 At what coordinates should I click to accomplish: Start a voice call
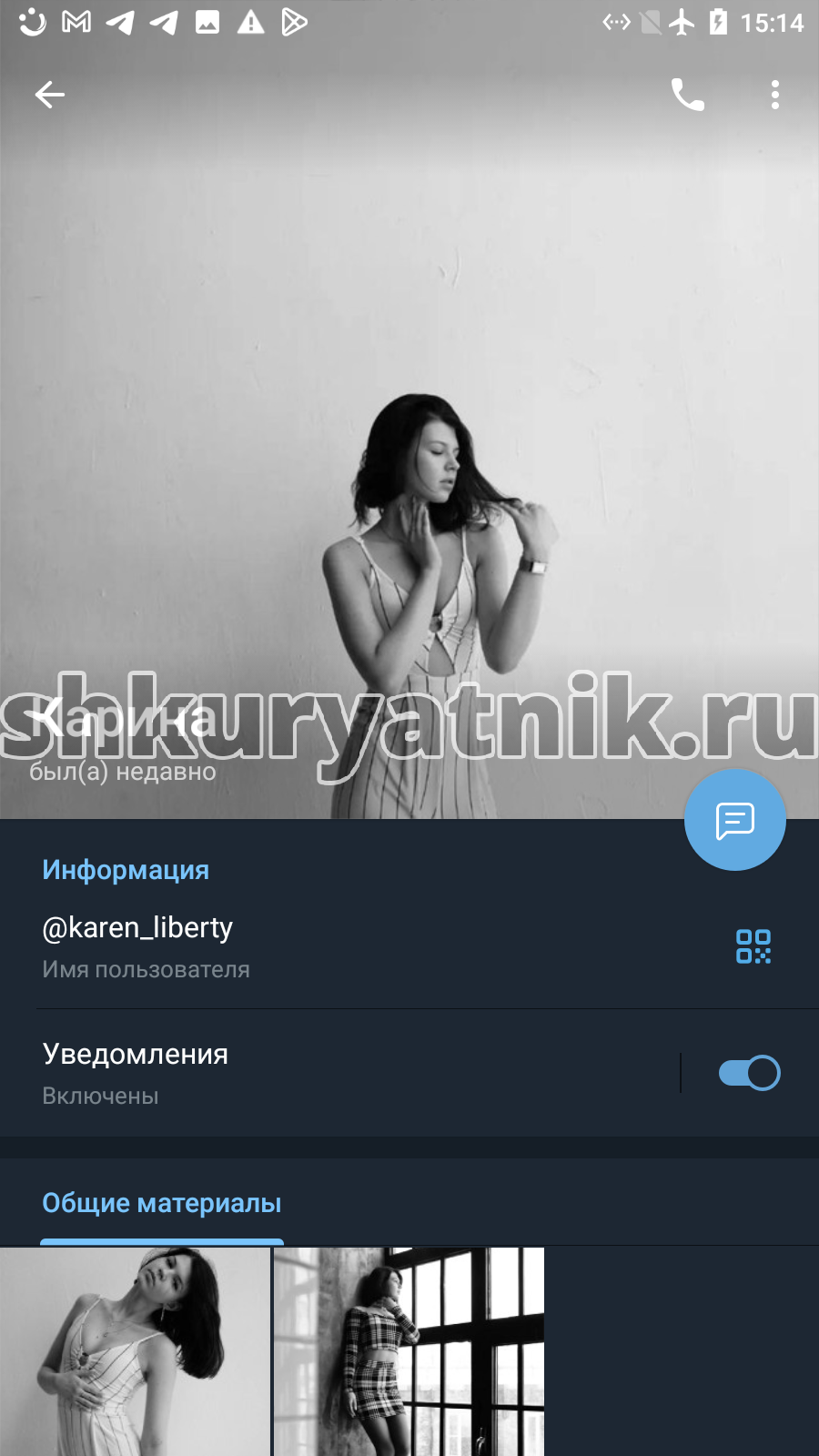point(688,95)
